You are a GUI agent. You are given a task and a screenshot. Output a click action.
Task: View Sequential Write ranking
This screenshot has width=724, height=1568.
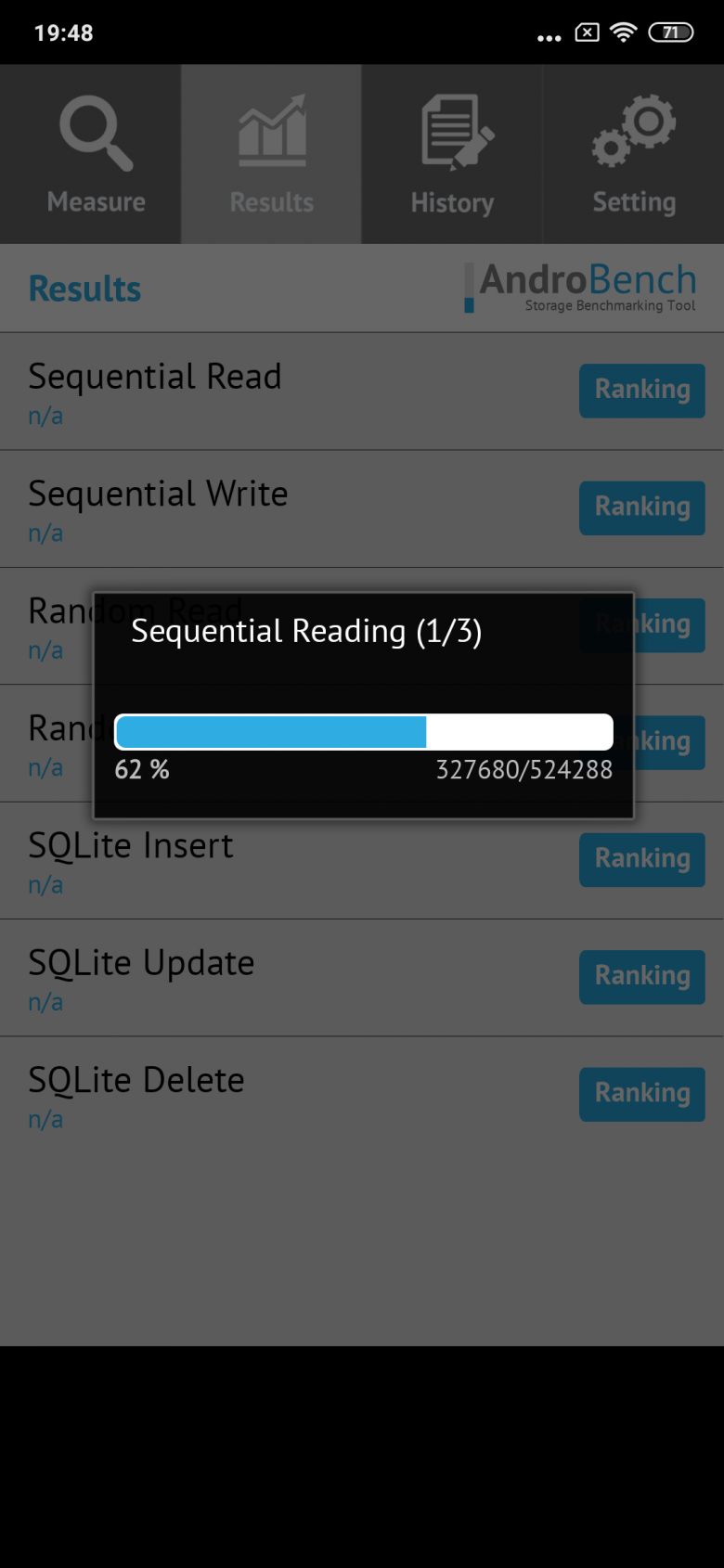(641, 508)
